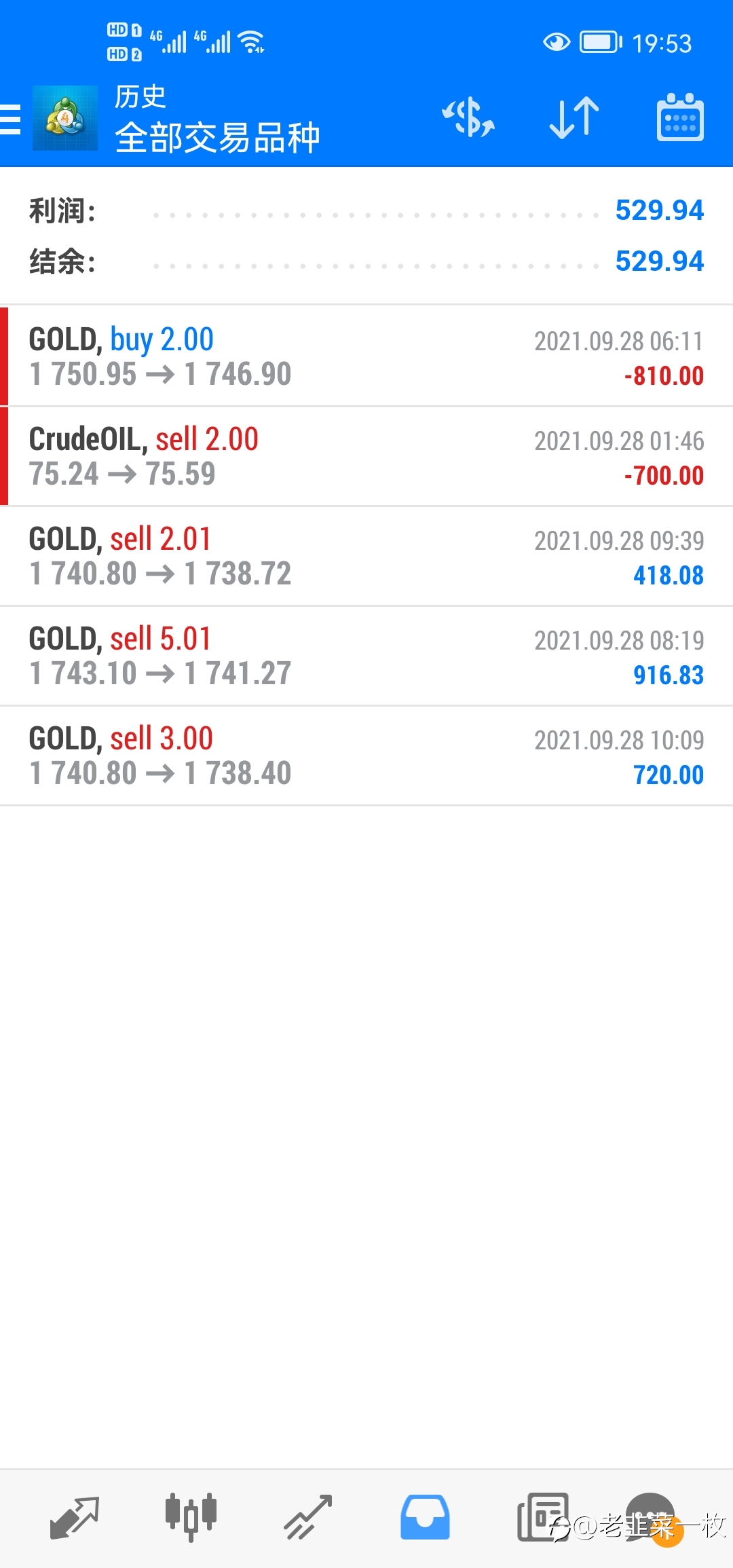This screenshot has width=733, height=1568.
Task: Change sort order with arrows icon
Action: tap(574, 118)
